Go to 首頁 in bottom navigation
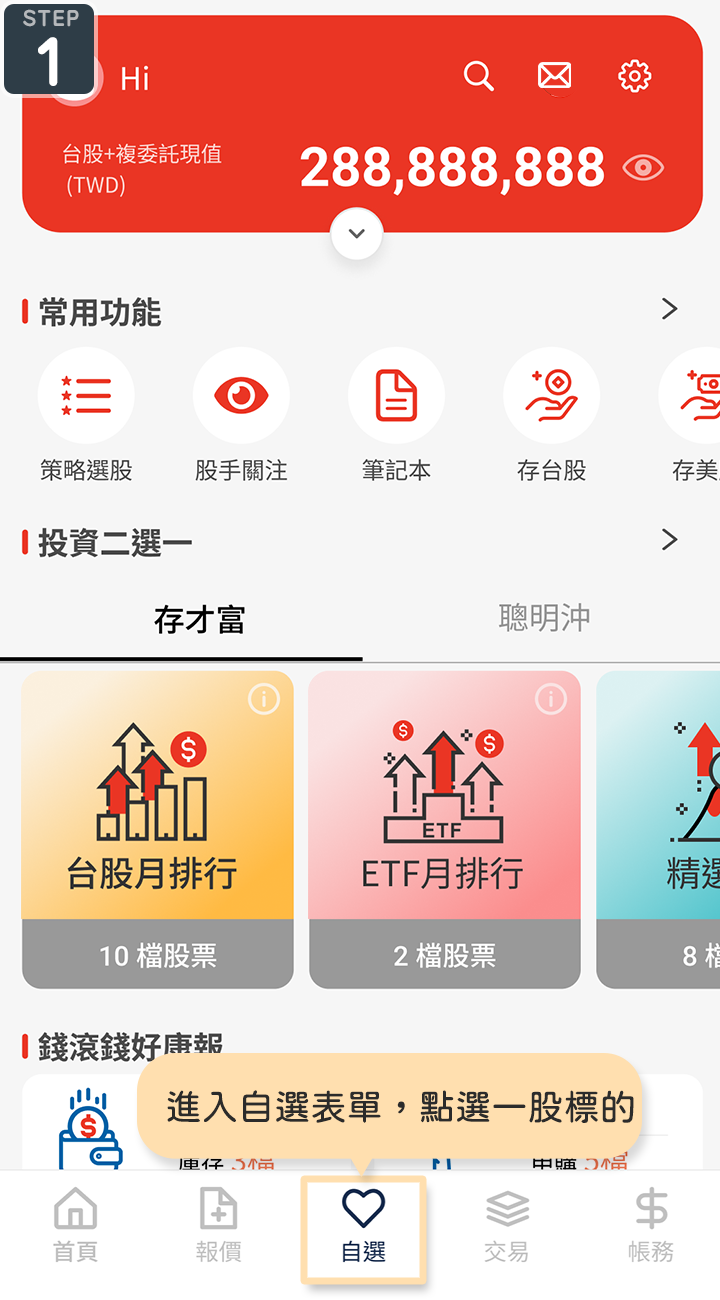This screenshot has width=720, height=1300. pyautogui.click(x=75, y=1225)
